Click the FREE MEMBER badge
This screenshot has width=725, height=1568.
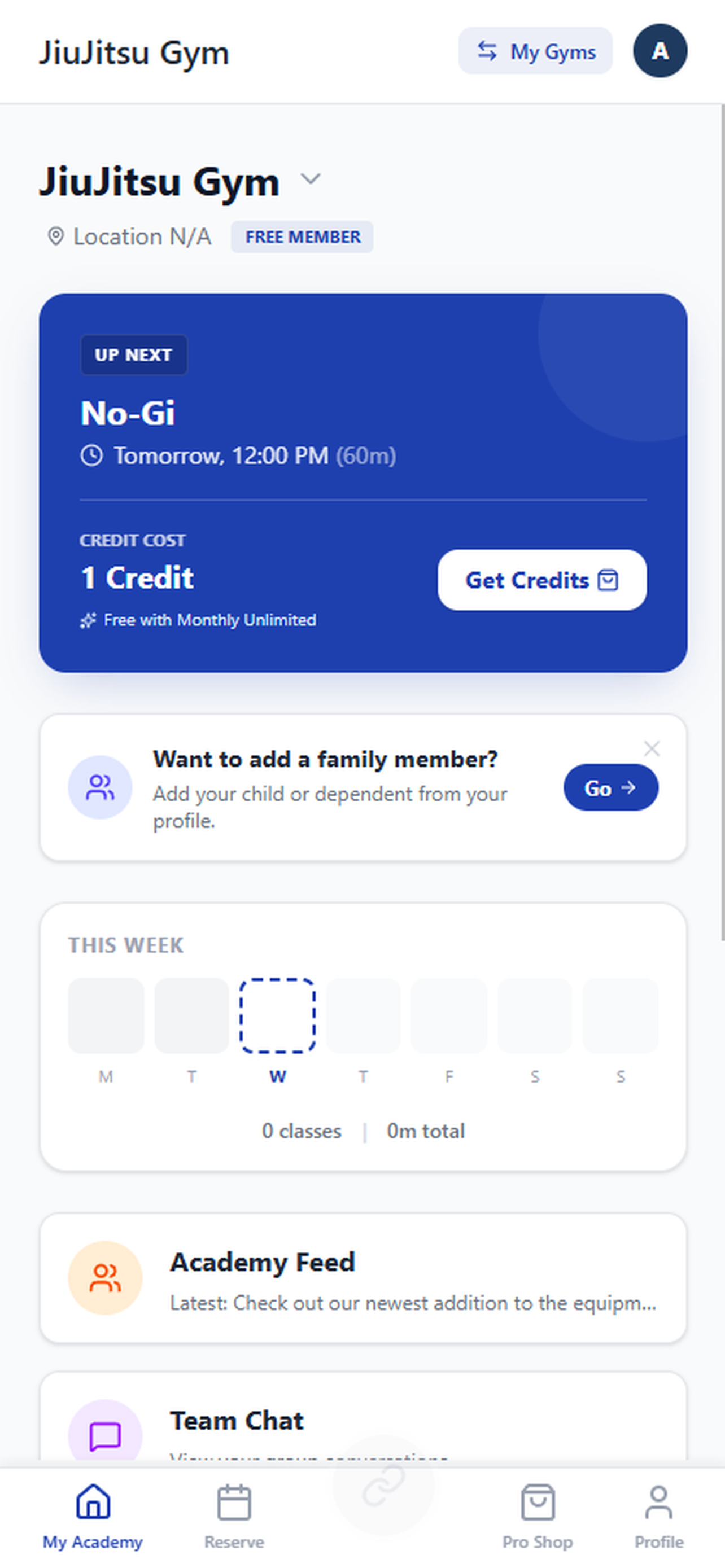tap(303, 237)
